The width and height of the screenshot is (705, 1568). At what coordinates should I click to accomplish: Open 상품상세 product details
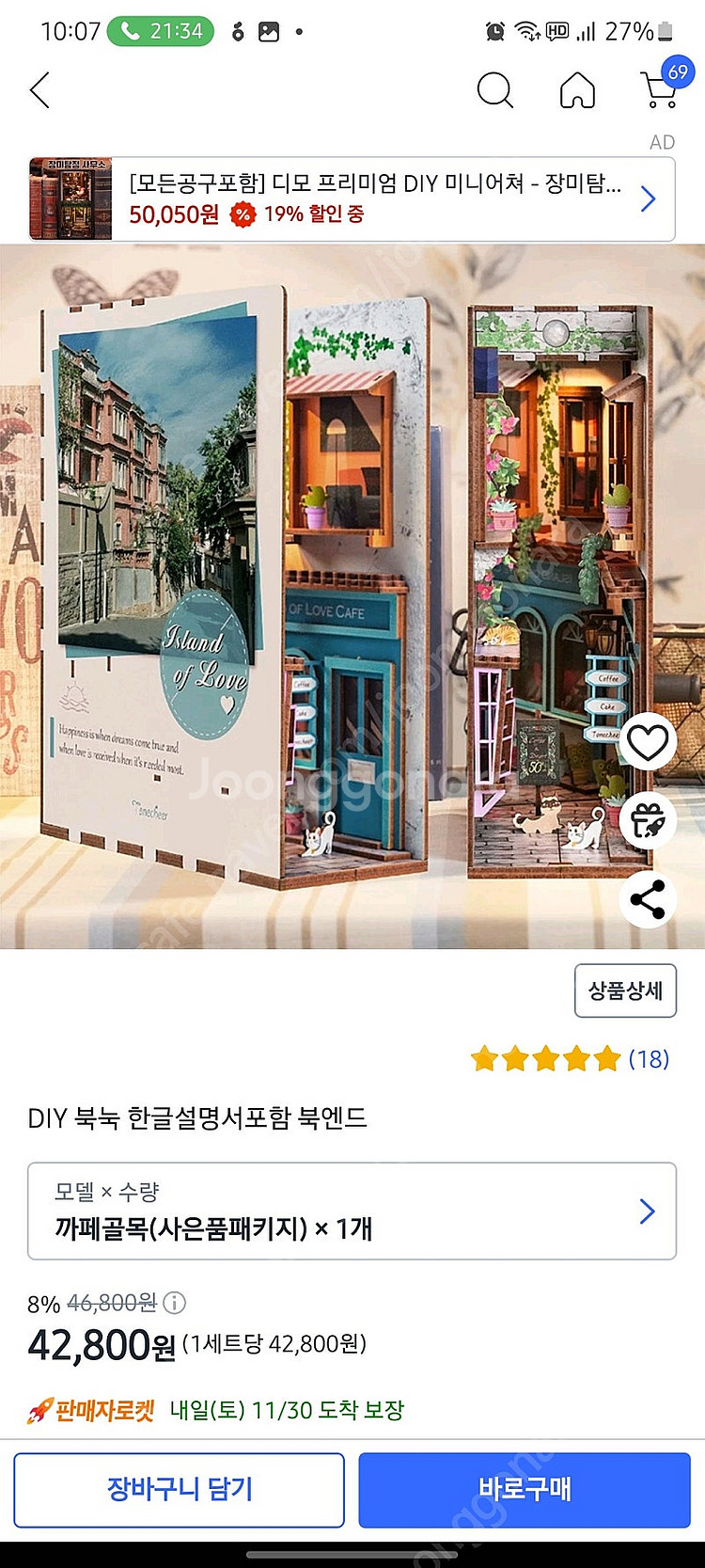tap(625, 990)
